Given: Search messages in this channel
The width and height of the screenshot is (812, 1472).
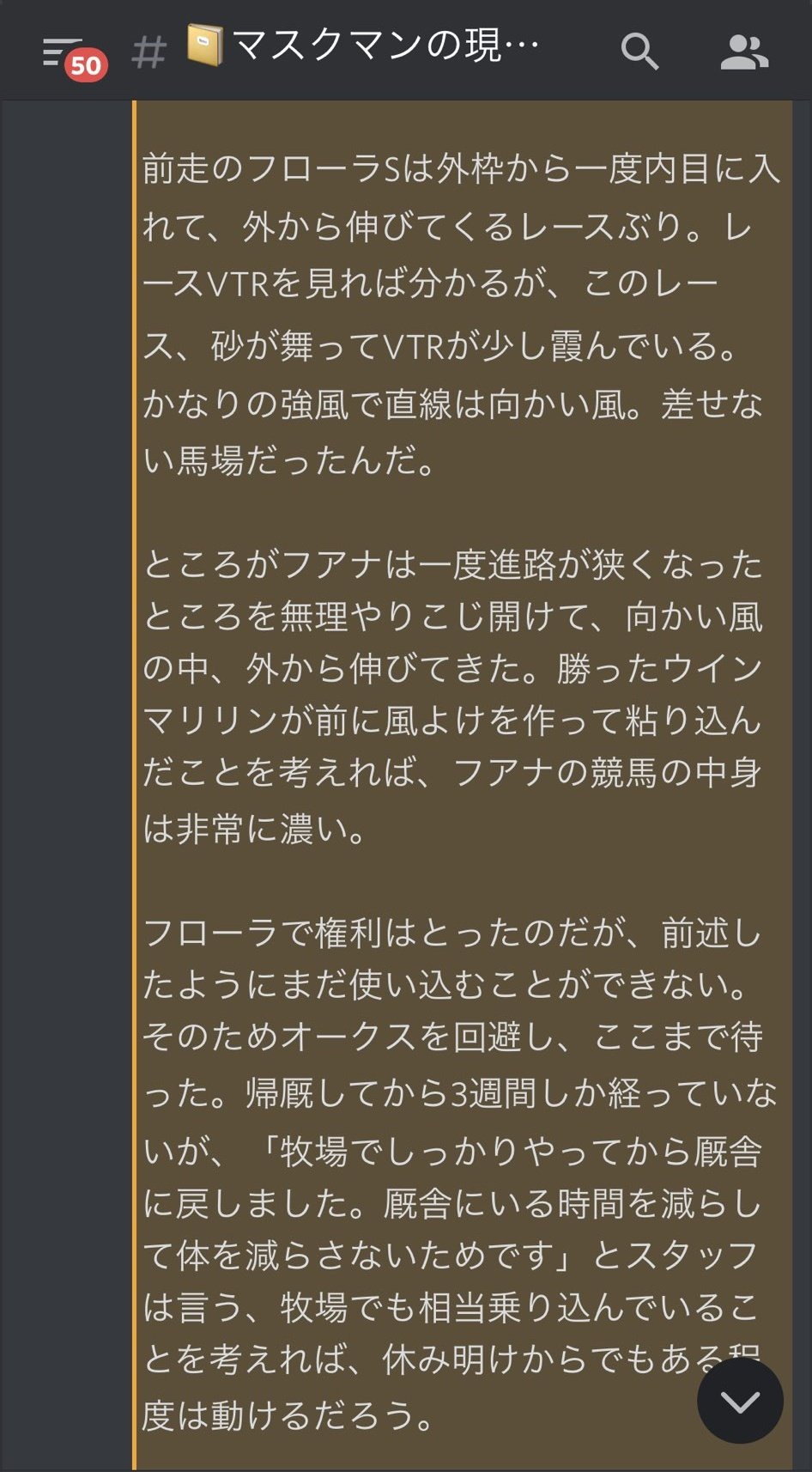Looking at the screenshot, I should point(639,52).
